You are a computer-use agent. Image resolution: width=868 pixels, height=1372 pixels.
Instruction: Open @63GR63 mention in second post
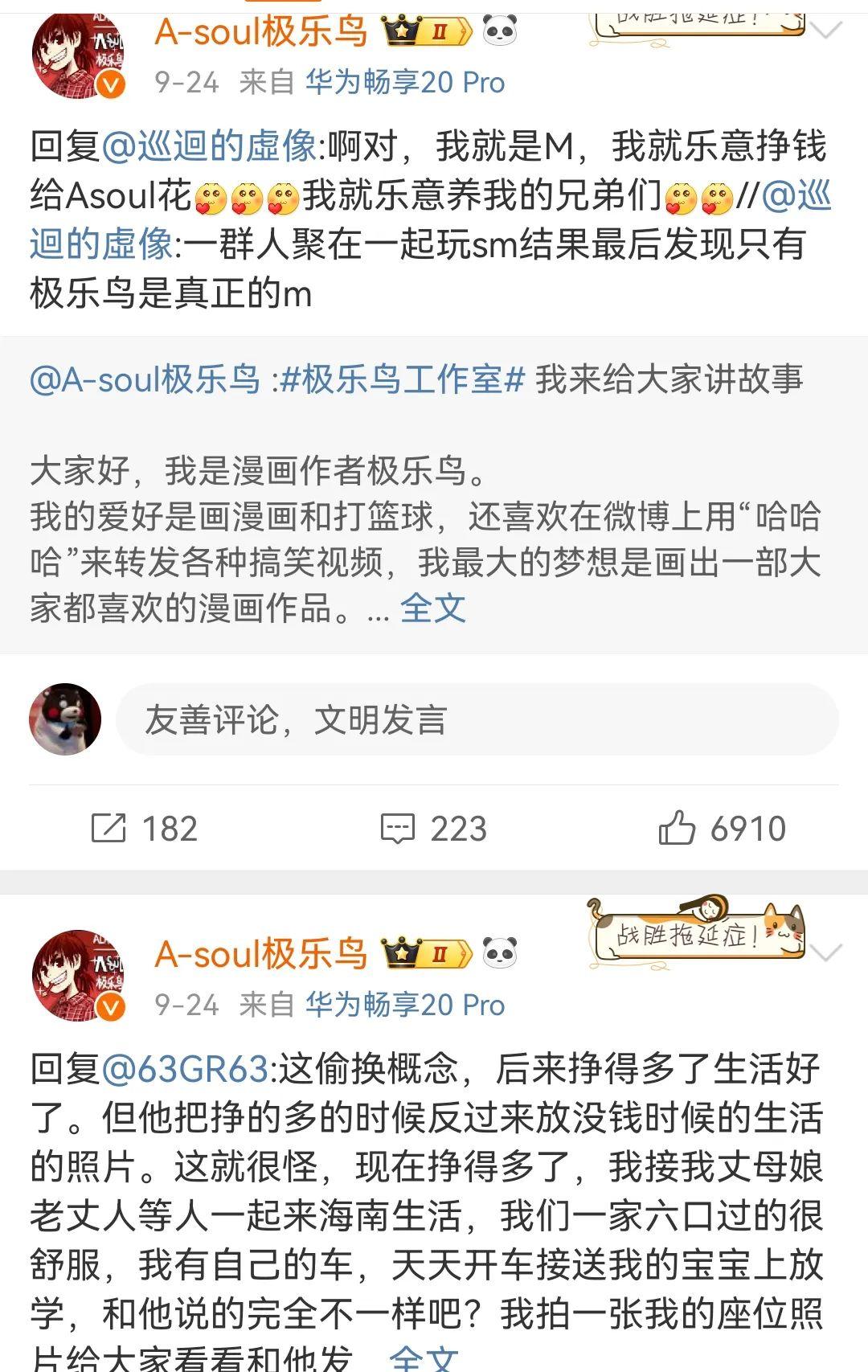(184, 1069)
